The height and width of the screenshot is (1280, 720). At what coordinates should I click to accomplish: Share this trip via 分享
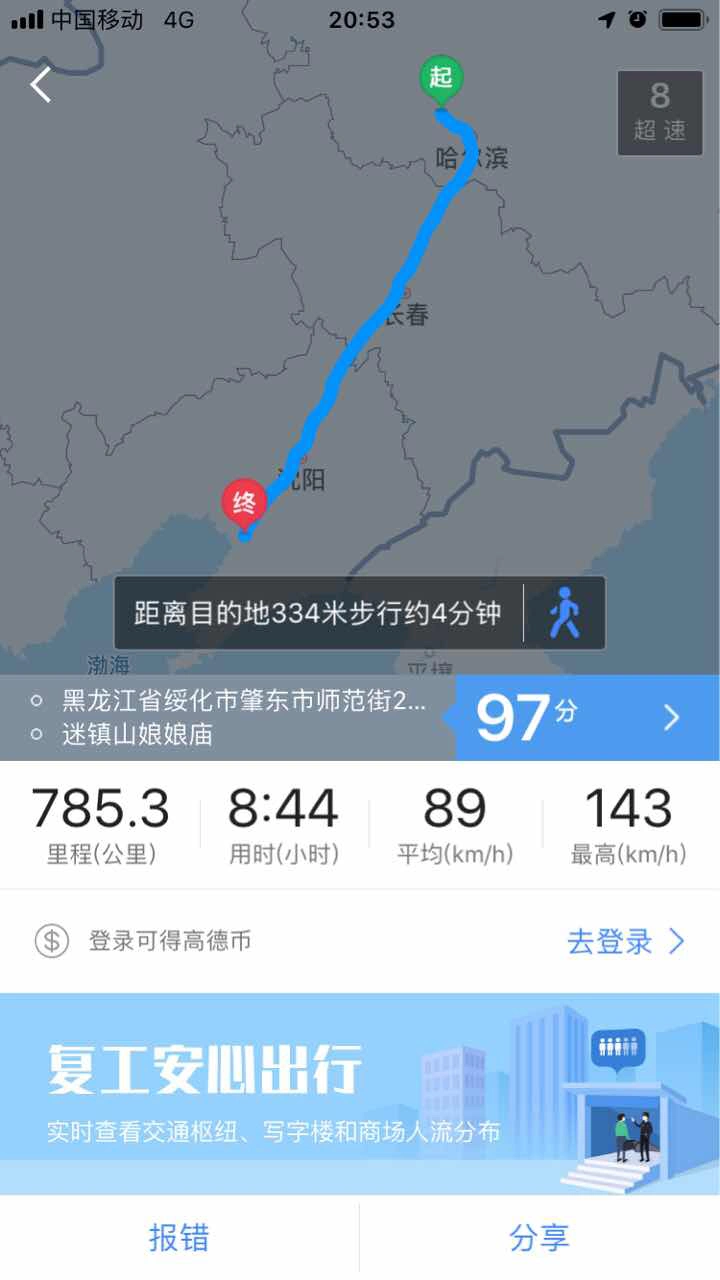point(539,1238)
